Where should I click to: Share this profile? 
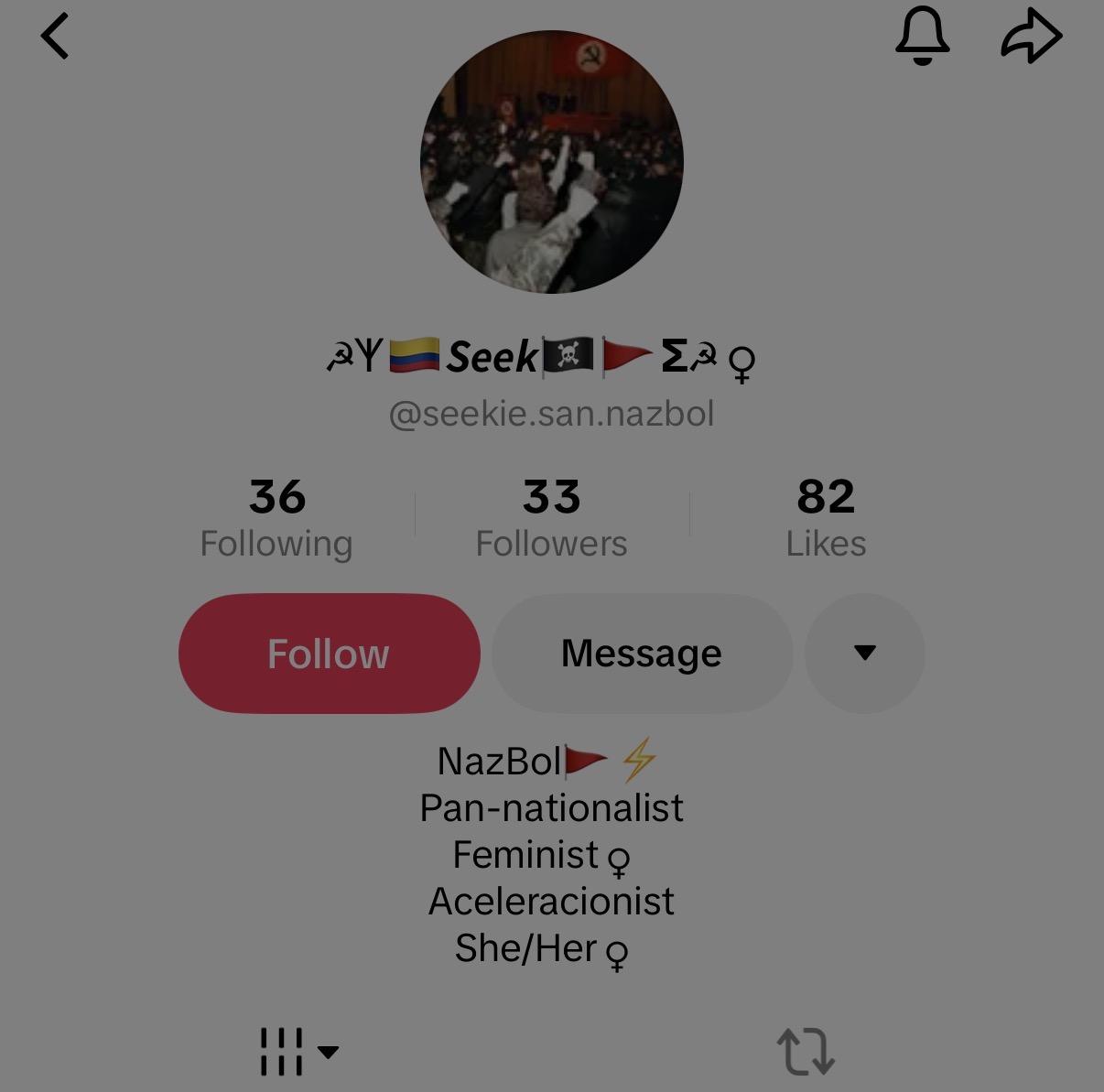1032,37
